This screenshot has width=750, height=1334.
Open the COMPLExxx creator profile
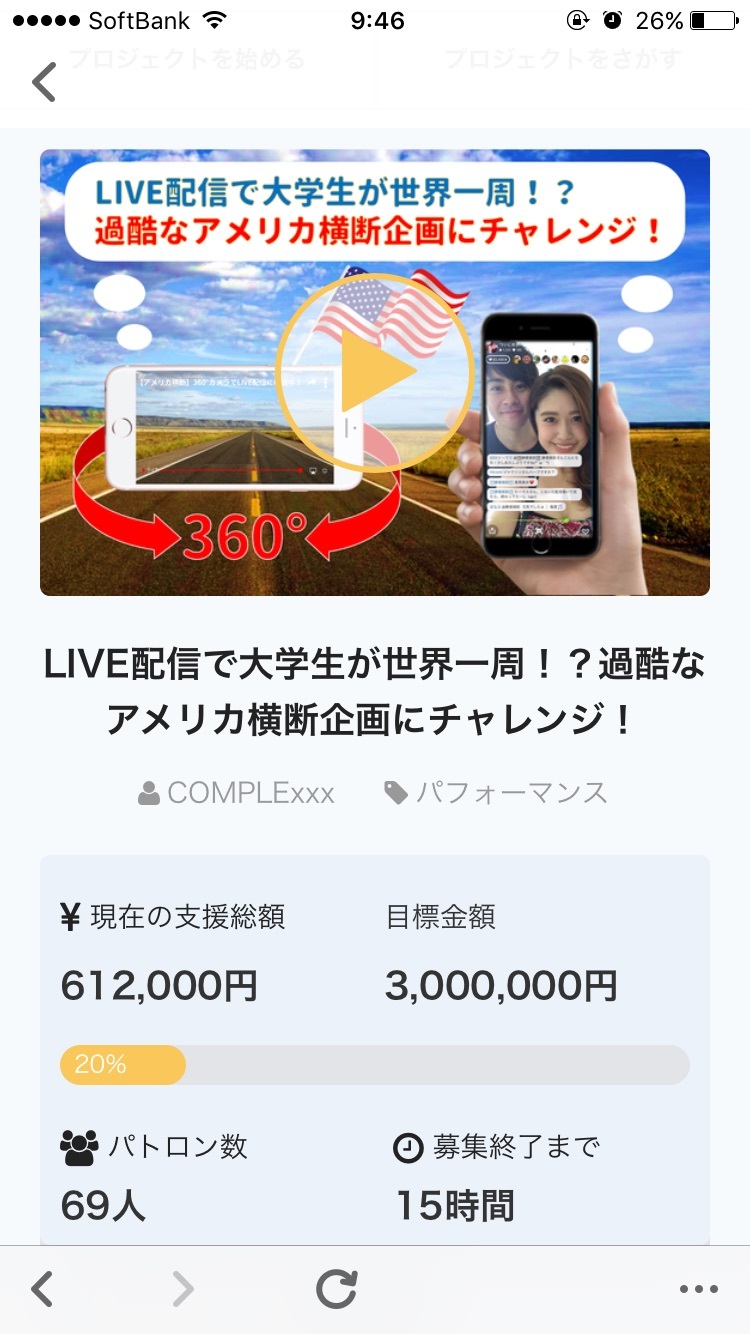tap(237, 793)
